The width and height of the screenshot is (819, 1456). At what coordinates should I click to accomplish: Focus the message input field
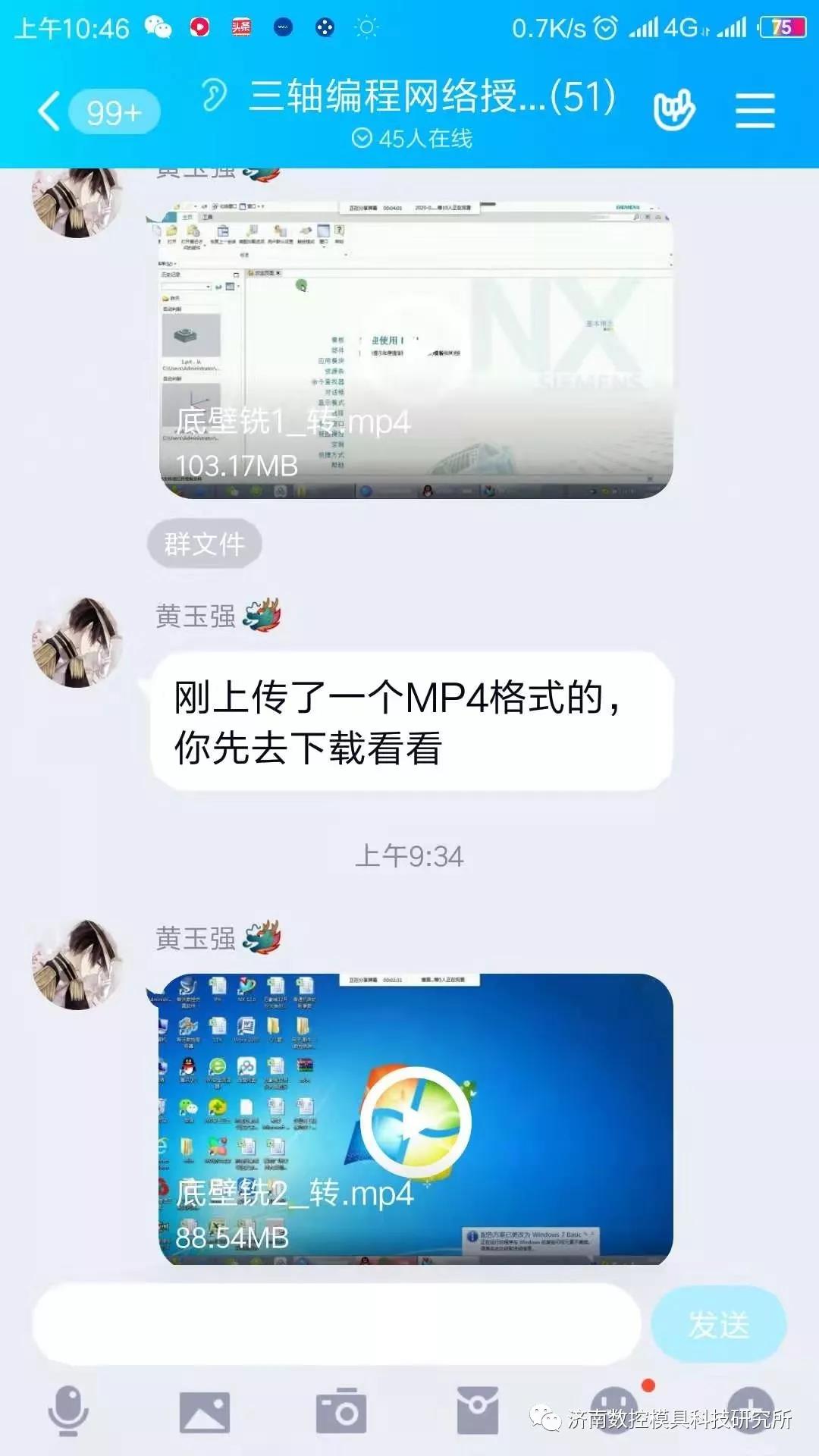336,1323
